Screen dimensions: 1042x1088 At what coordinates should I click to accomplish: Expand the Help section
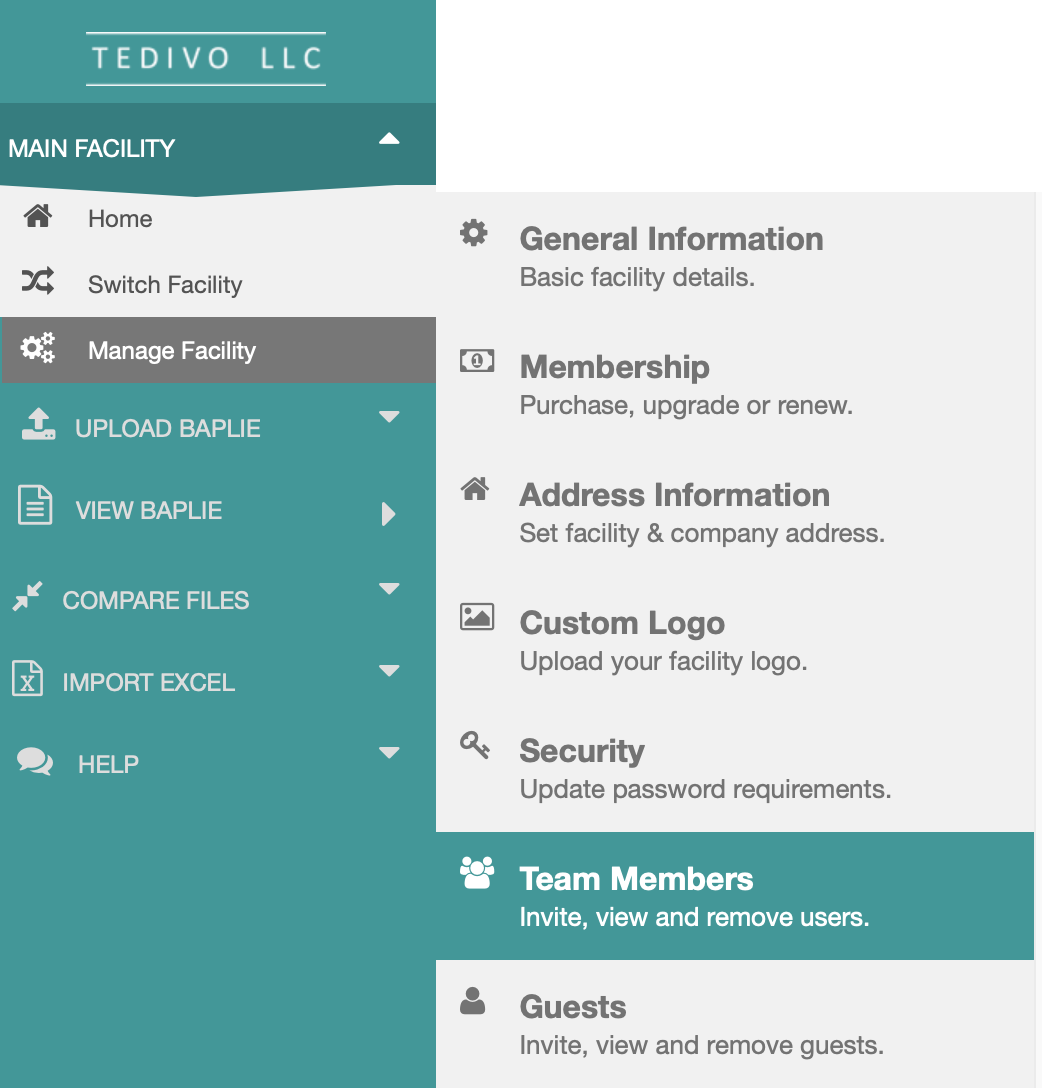click(389, 753)
